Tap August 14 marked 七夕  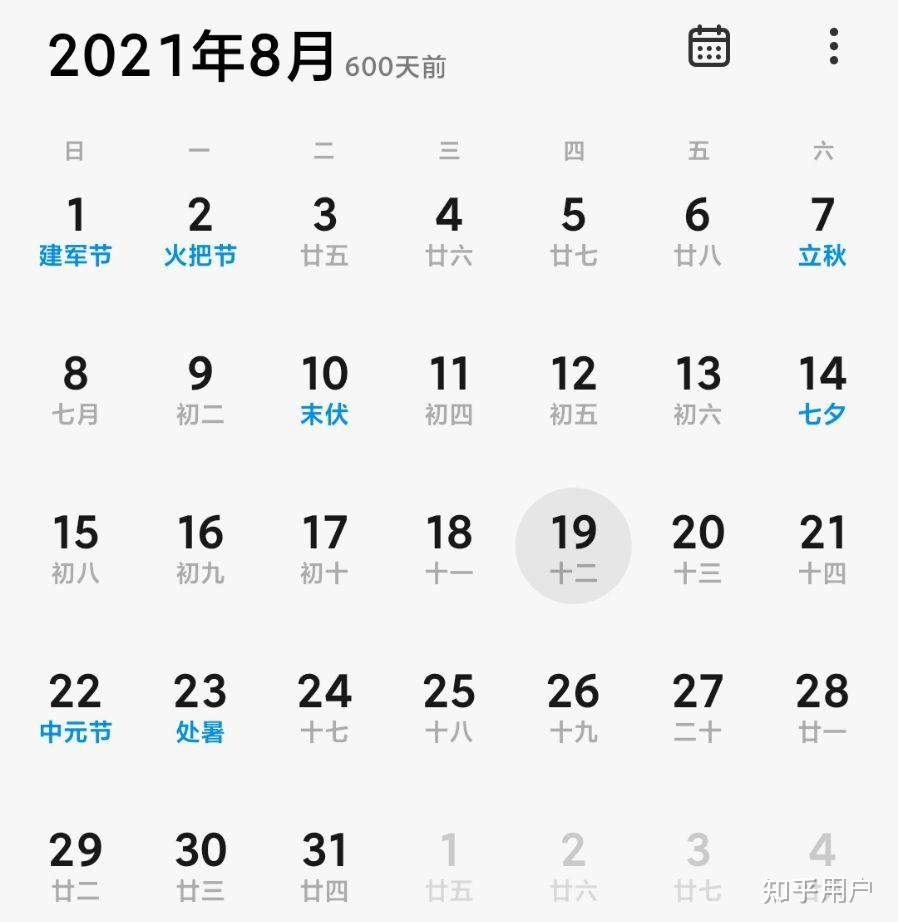(x=822, y=390)
